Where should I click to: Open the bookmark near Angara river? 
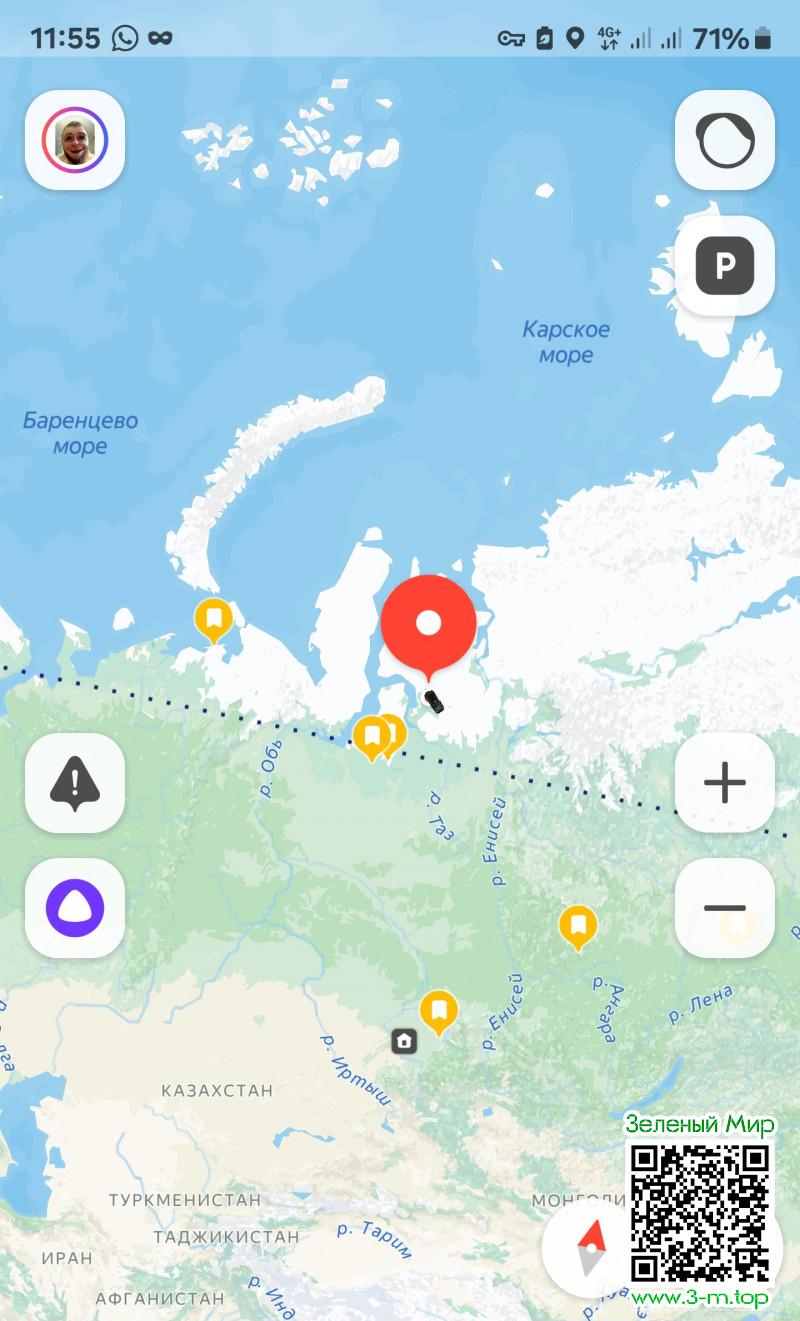[577, 924]
